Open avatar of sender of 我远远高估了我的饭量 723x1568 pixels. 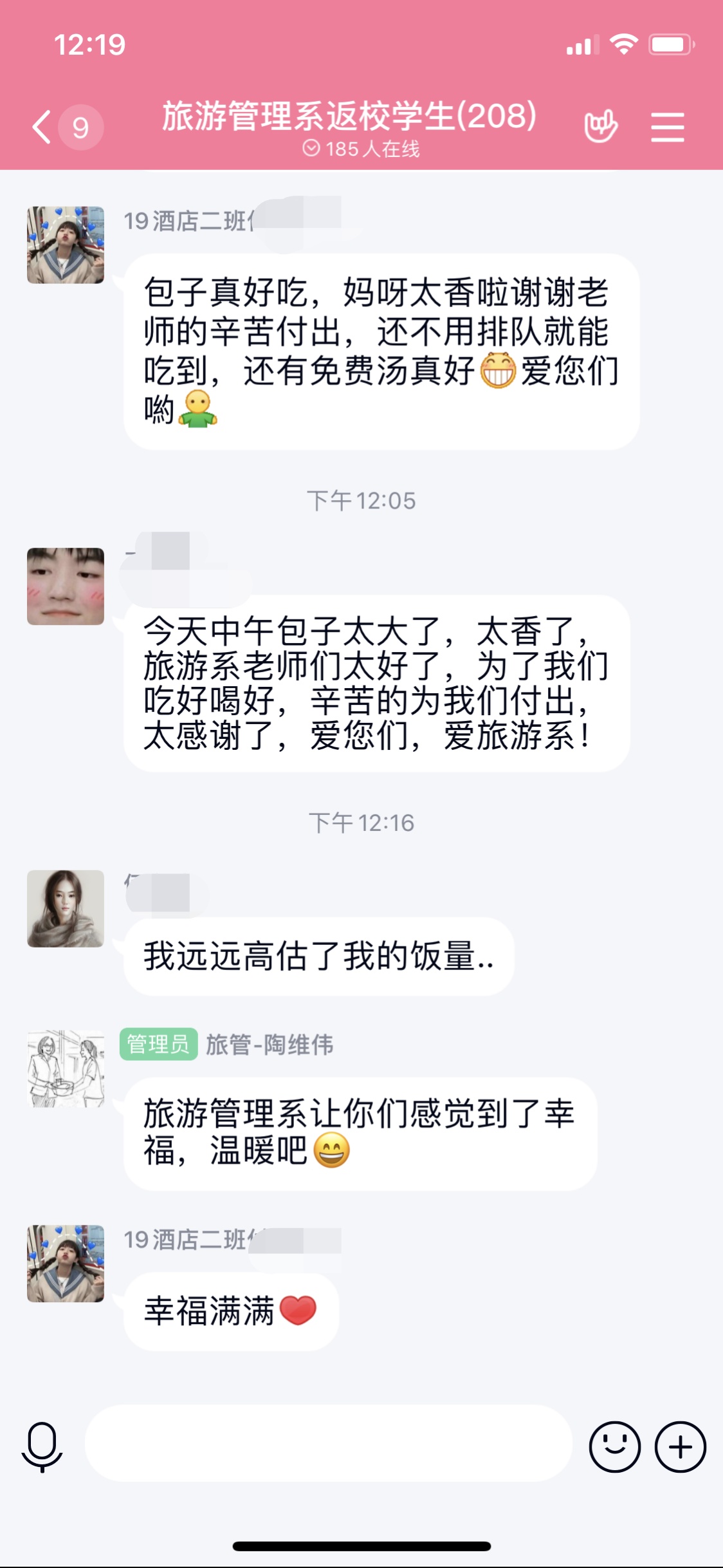coord(66,908)
